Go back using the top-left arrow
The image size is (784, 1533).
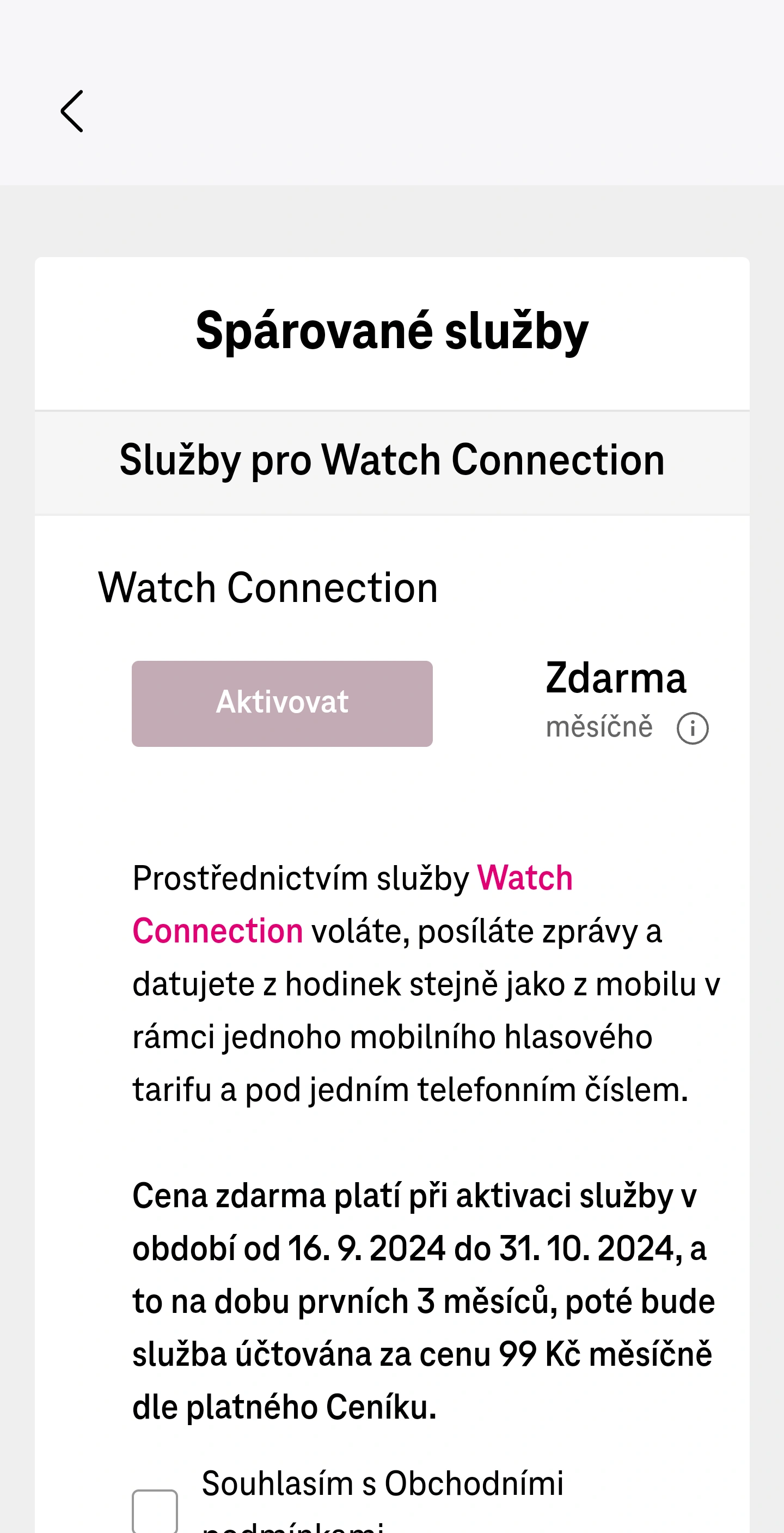tap(72, 111)
